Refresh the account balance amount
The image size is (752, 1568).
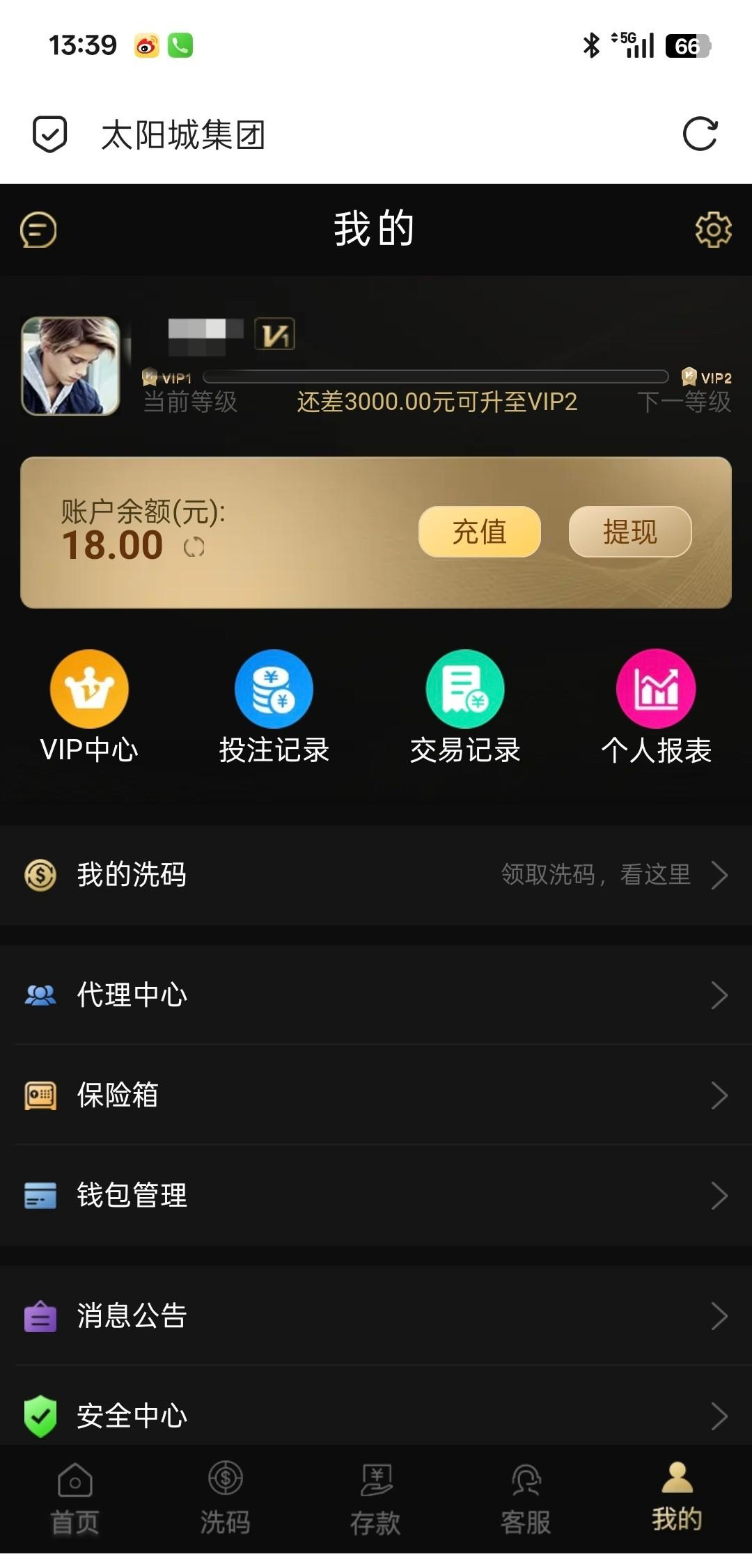pyautogui.click(x=194, y=548)
